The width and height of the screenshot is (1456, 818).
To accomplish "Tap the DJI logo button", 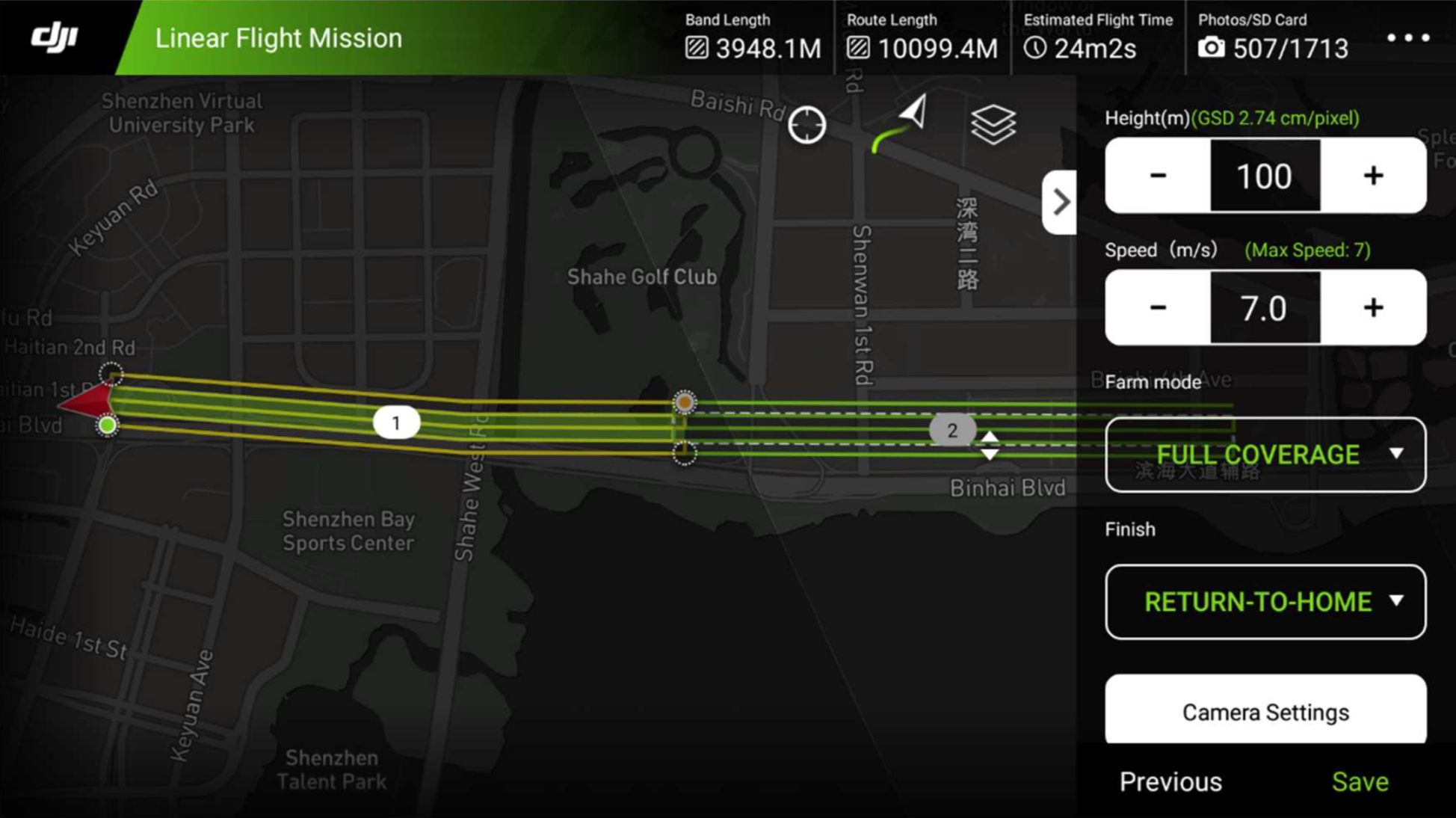I will 55,37.
